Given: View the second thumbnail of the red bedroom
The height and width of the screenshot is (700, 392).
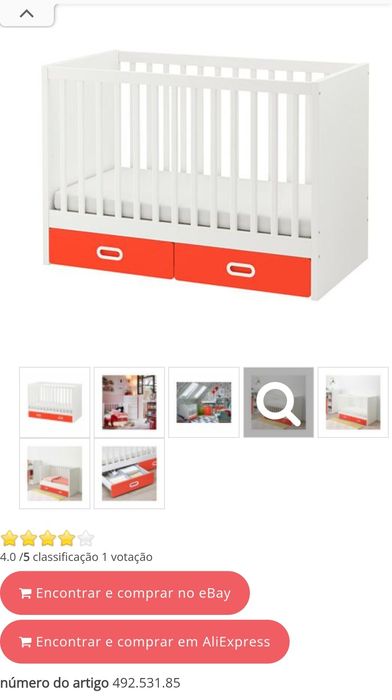Looking at the screenshot, I should [x=129, y=402].
